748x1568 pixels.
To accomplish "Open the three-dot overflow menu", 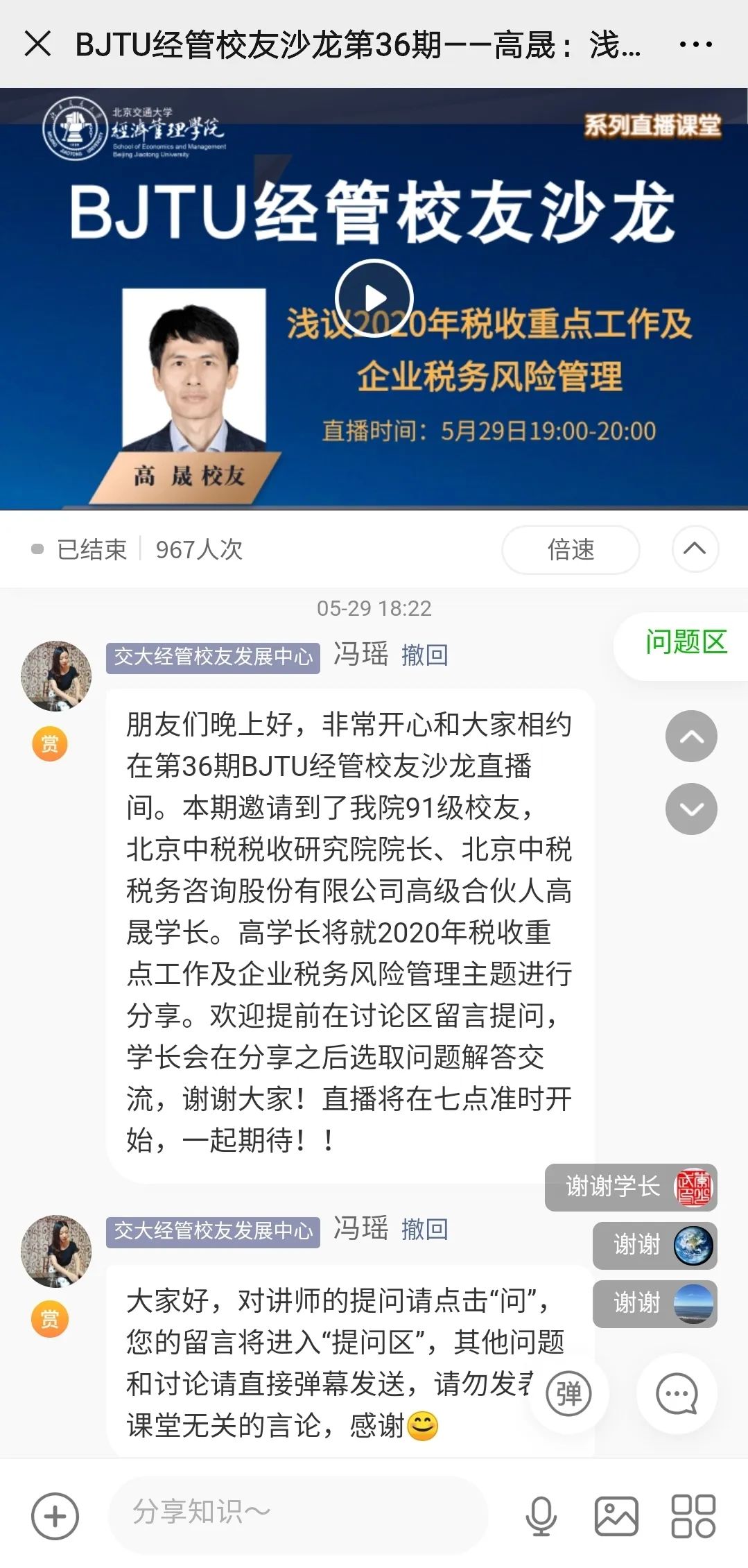I will pyautogui.click(x=695, y=44).
